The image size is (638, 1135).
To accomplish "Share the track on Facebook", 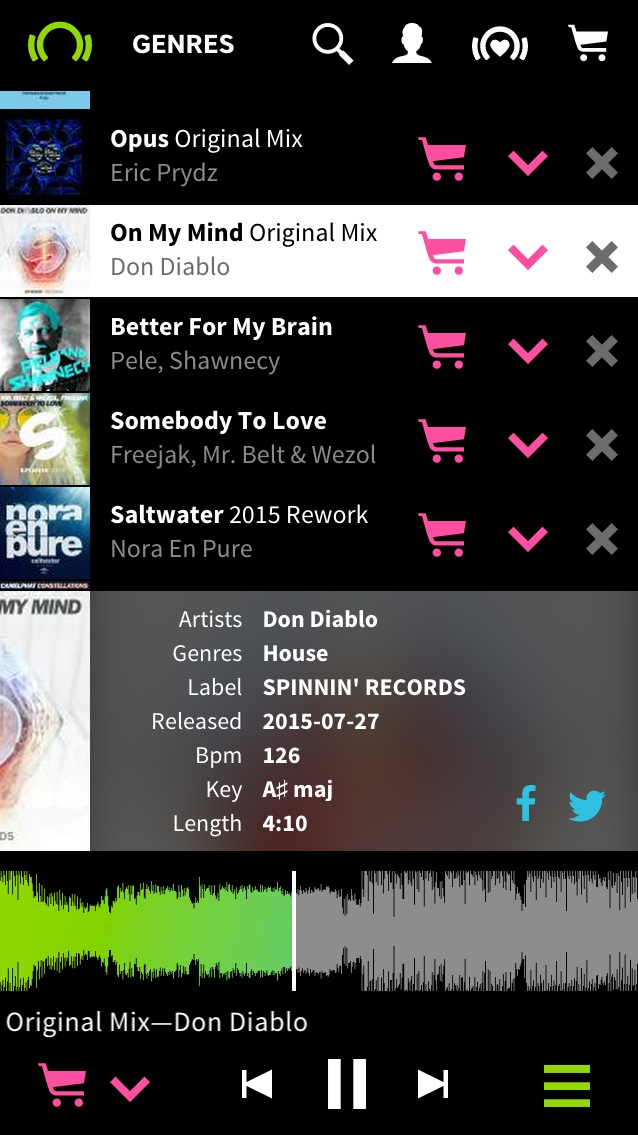I will tap(526, 803).
